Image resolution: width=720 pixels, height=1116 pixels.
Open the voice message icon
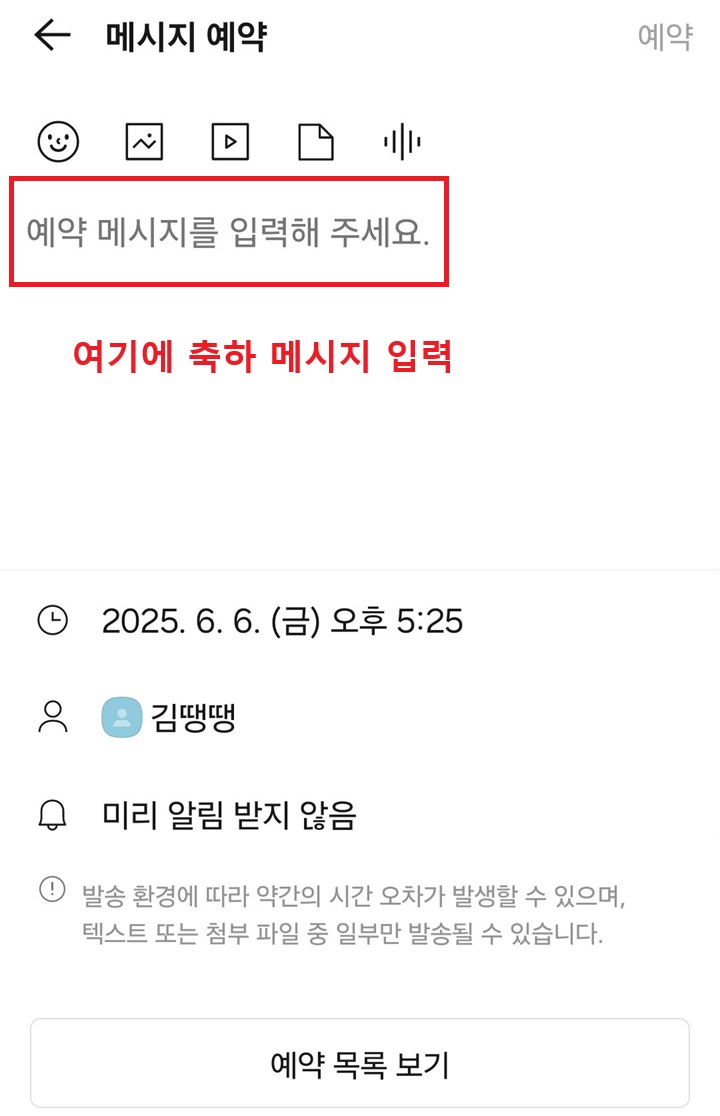pyautogui.click(x=399, y=141)
